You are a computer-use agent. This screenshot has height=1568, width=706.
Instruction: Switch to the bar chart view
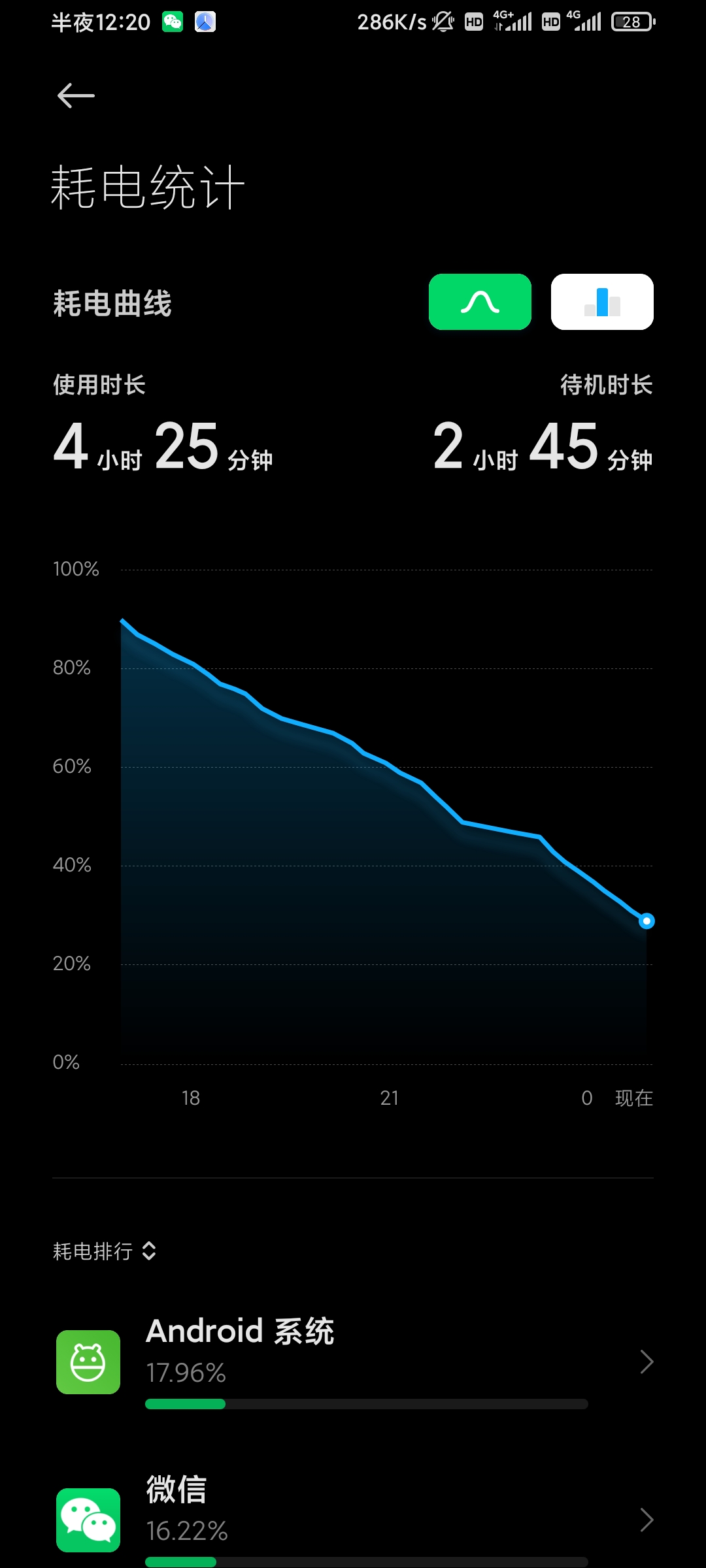click(x=602, y=302)
